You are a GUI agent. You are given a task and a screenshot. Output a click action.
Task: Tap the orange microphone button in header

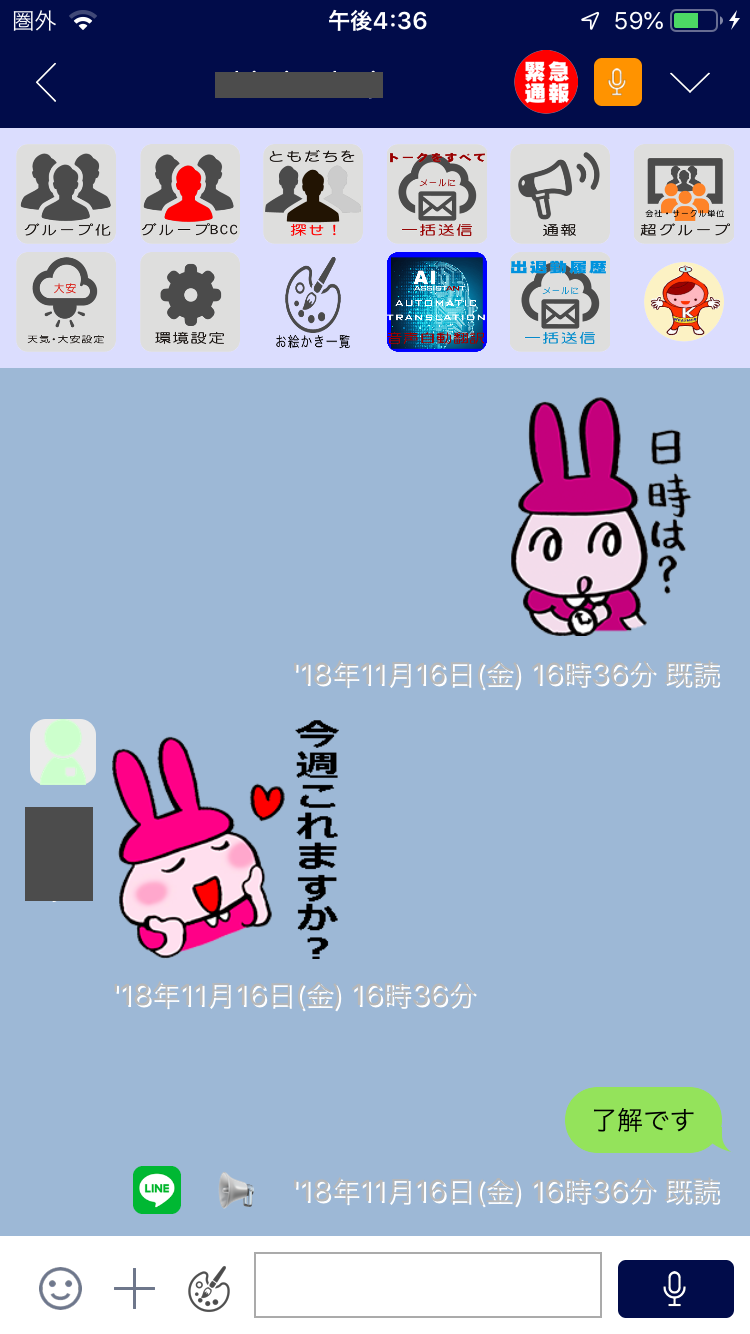pyautogui.click(x=617, y=82)
